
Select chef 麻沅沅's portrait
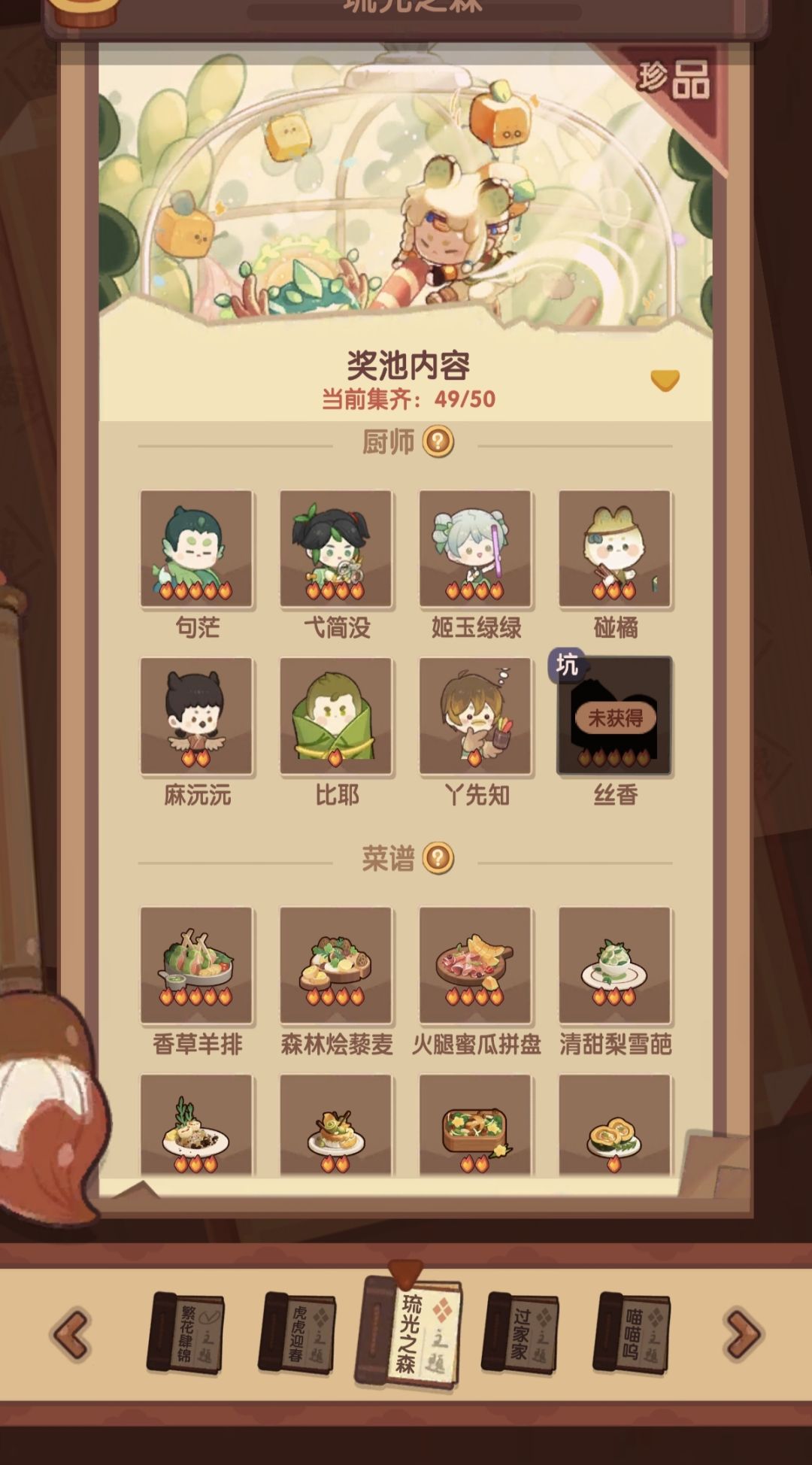[196, 720]
